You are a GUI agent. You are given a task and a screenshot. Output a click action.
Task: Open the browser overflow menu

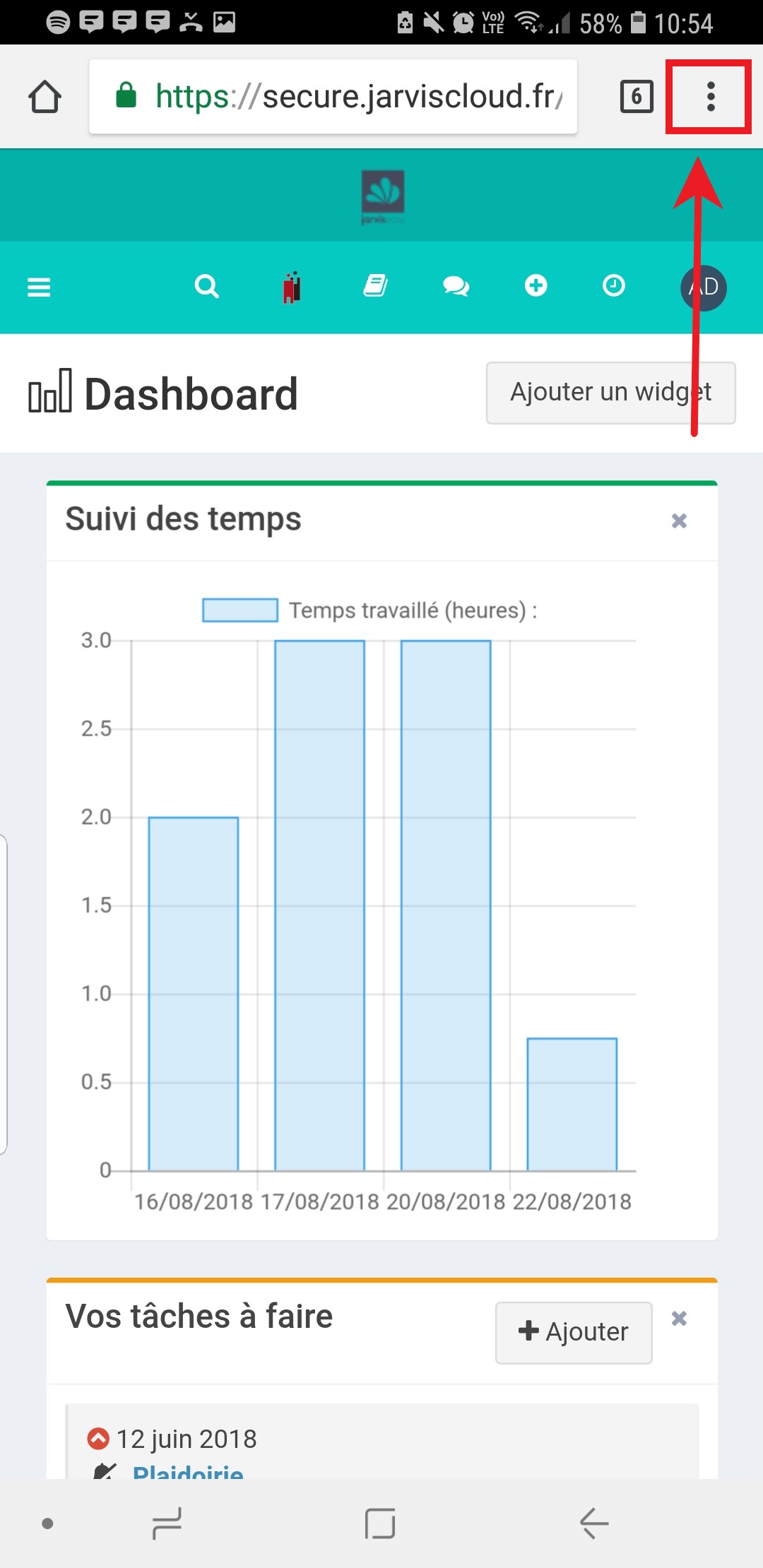(x=711, y=97)
